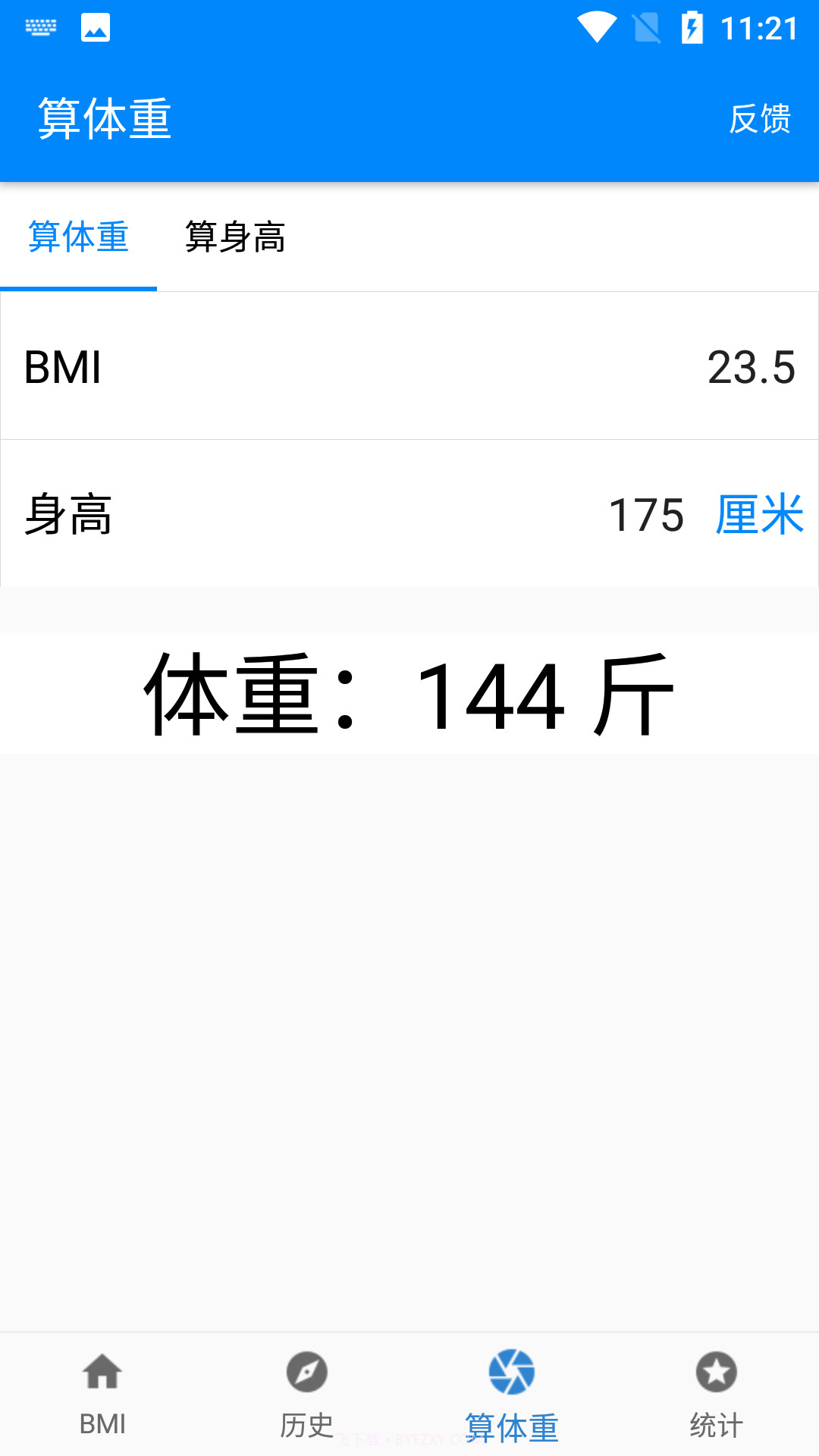Image resolution: width=819 pixels, height=1456 pixels.
Task: Switch back to 算体重 calculation mode
Action: (x=79, y=237)
